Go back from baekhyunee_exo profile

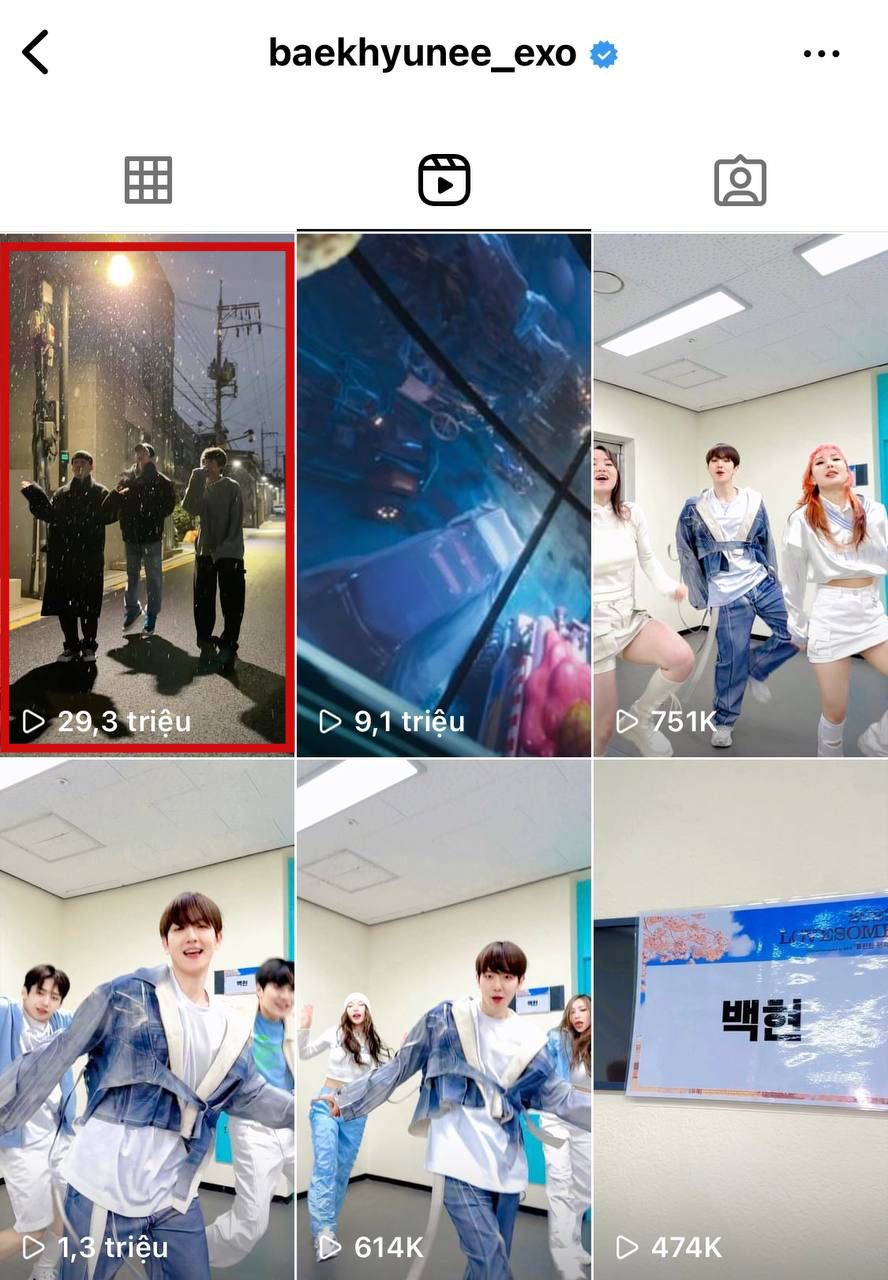click(36, 52)
